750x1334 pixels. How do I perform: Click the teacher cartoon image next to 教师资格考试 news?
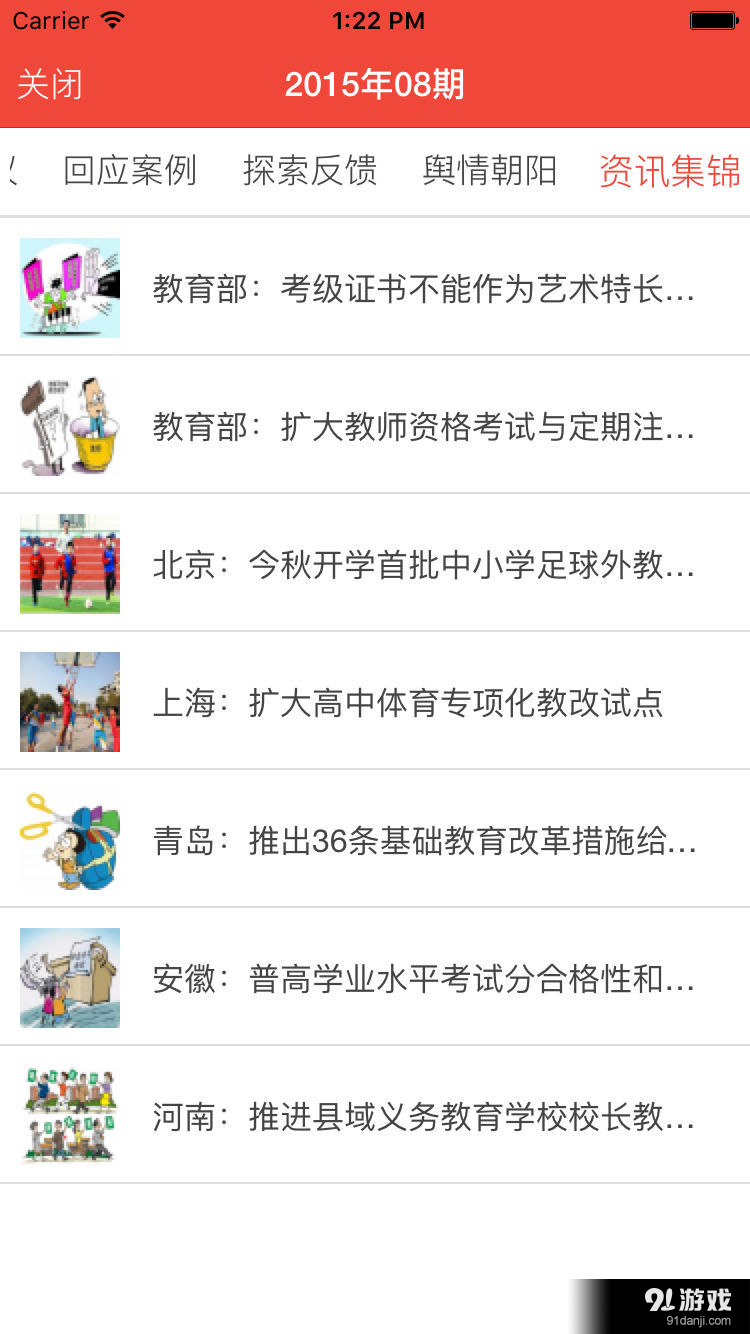69,424
